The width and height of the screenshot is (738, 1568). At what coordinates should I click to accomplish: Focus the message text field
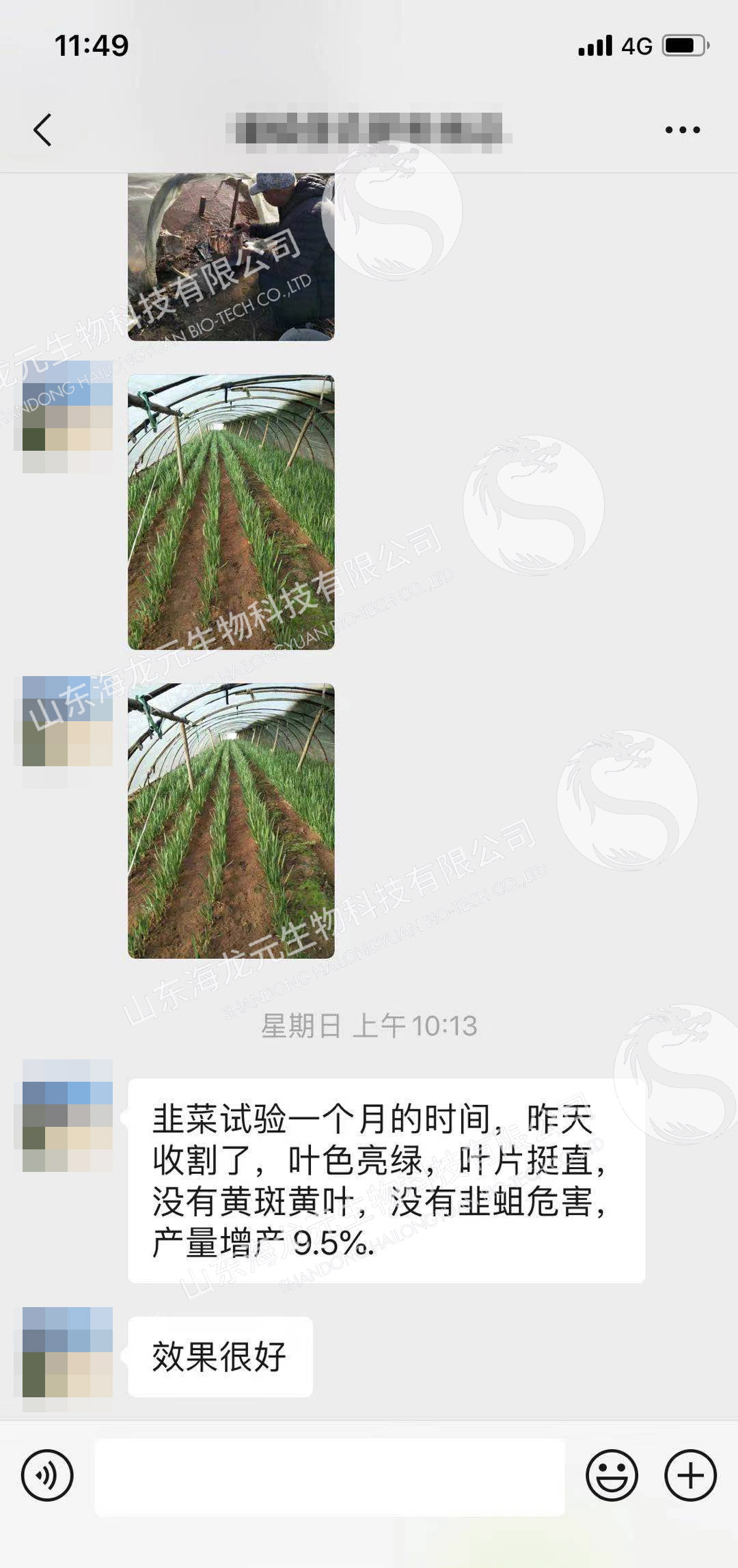329,1476
